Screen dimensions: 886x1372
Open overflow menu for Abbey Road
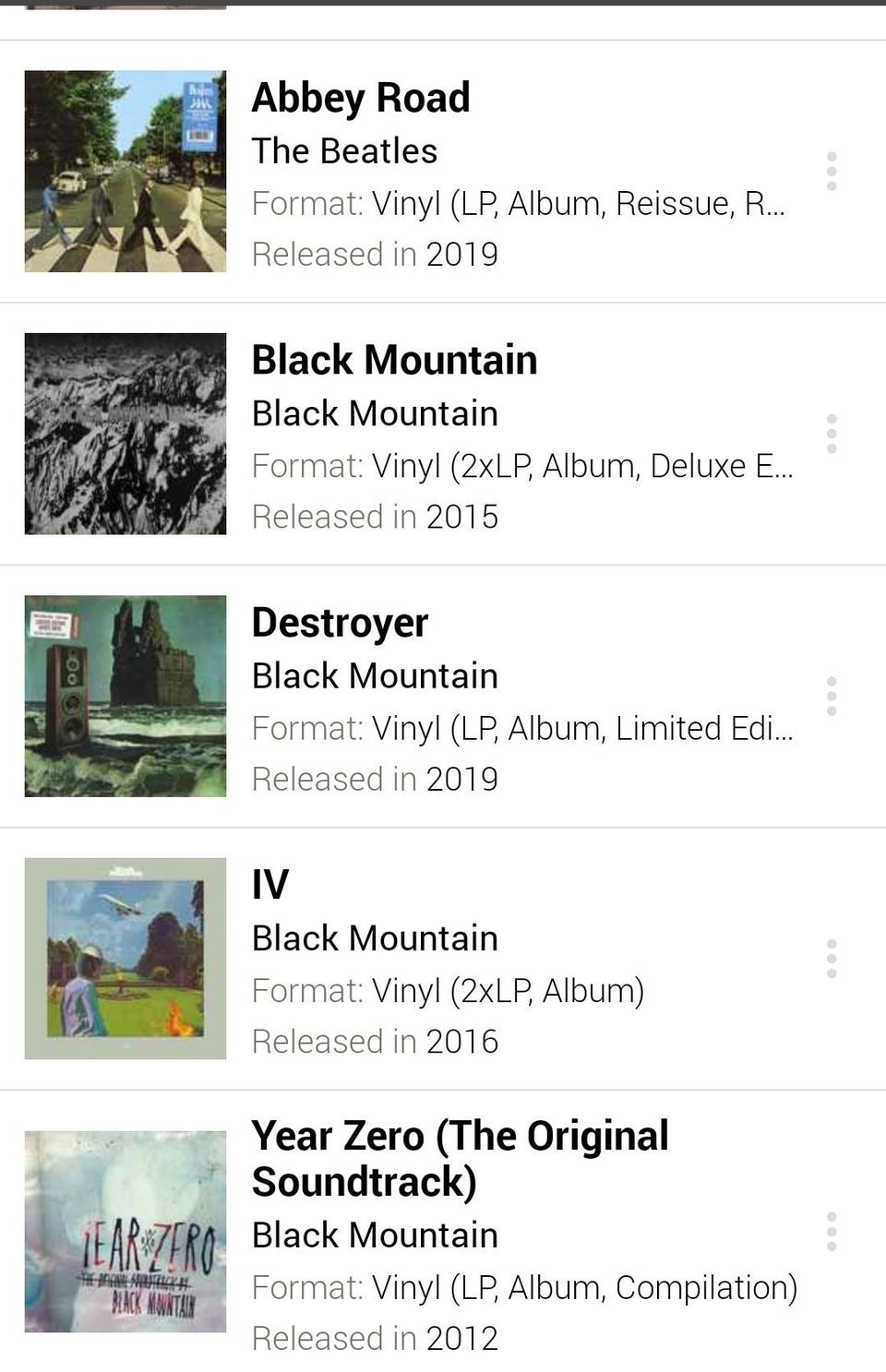click(x=832, y=172)
